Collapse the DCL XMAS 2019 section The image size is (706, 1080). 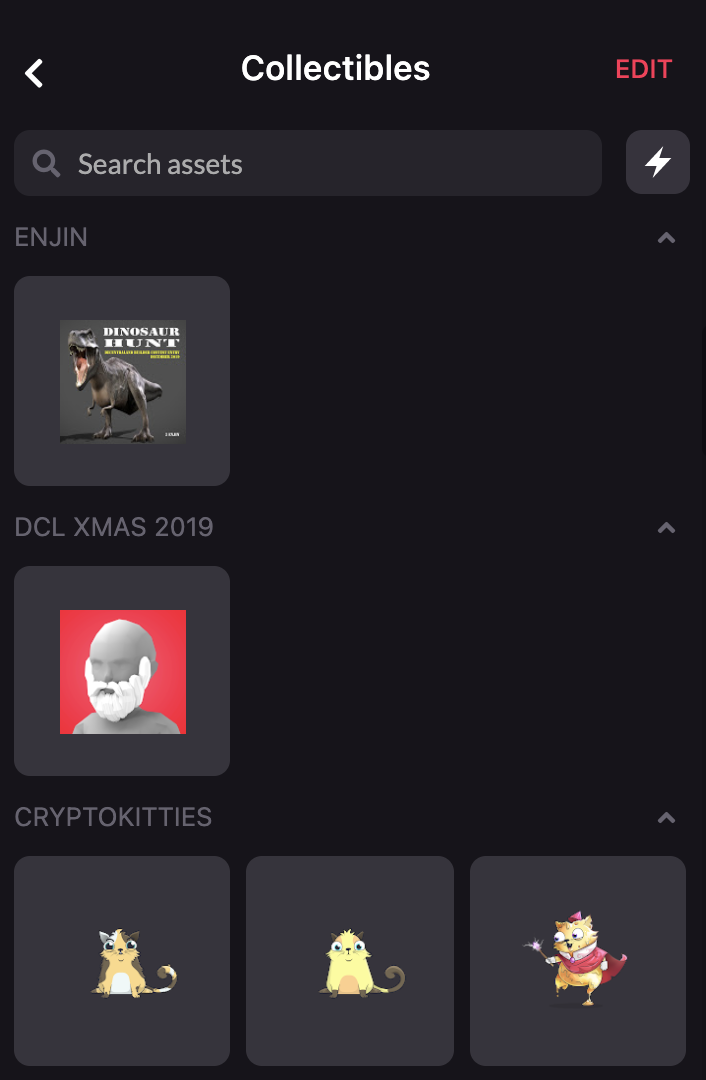(x=666, y=528)
